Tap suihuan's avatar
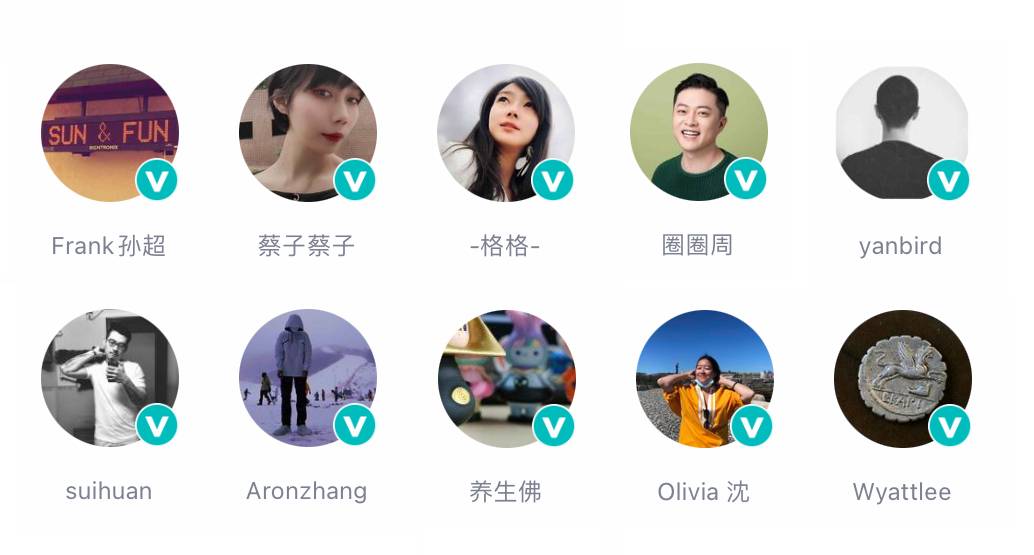The image size is (1034, 555). tap(109, 377)
